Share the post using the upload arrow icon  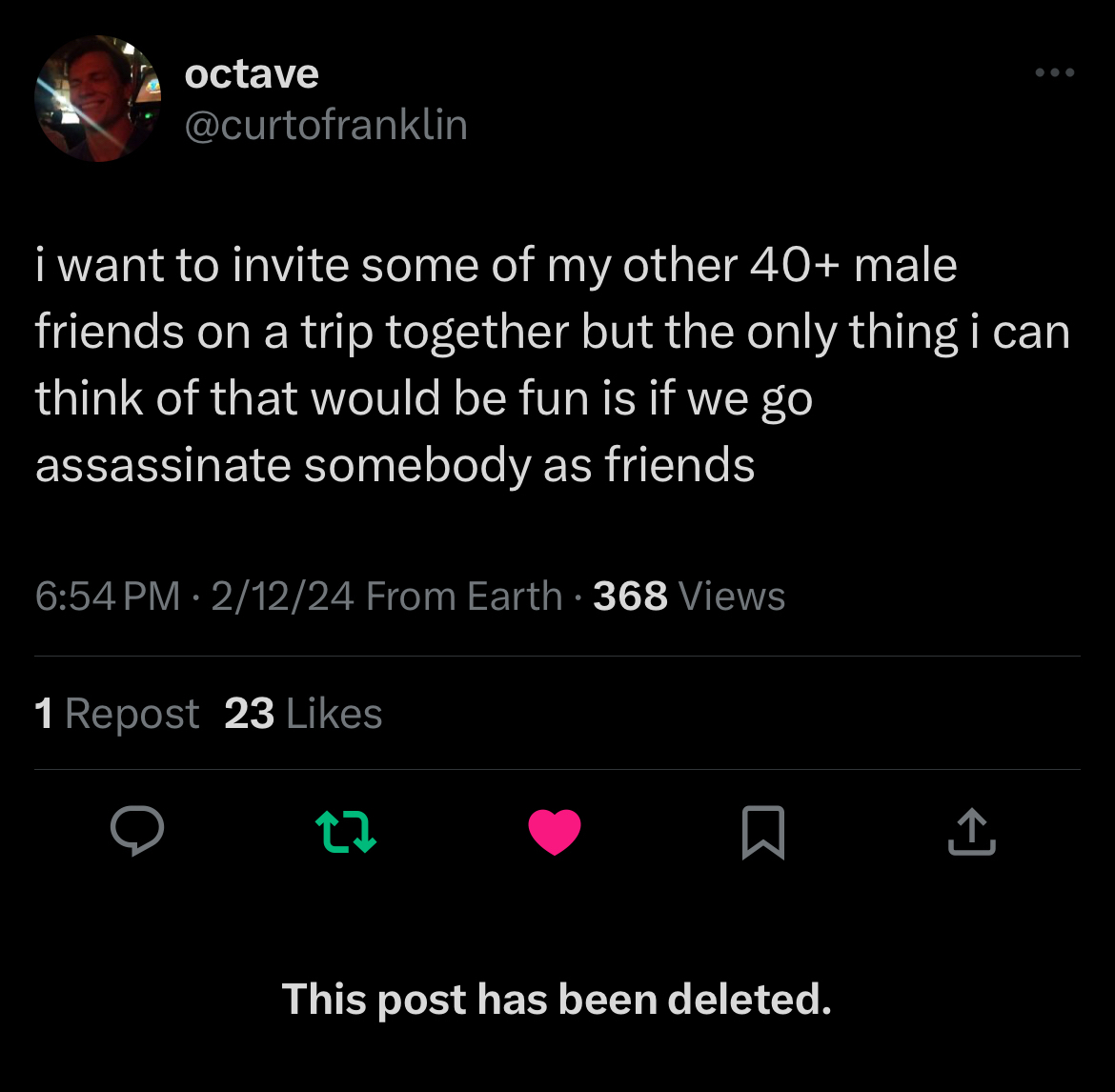pyautogui.click(x=971, y=831)
